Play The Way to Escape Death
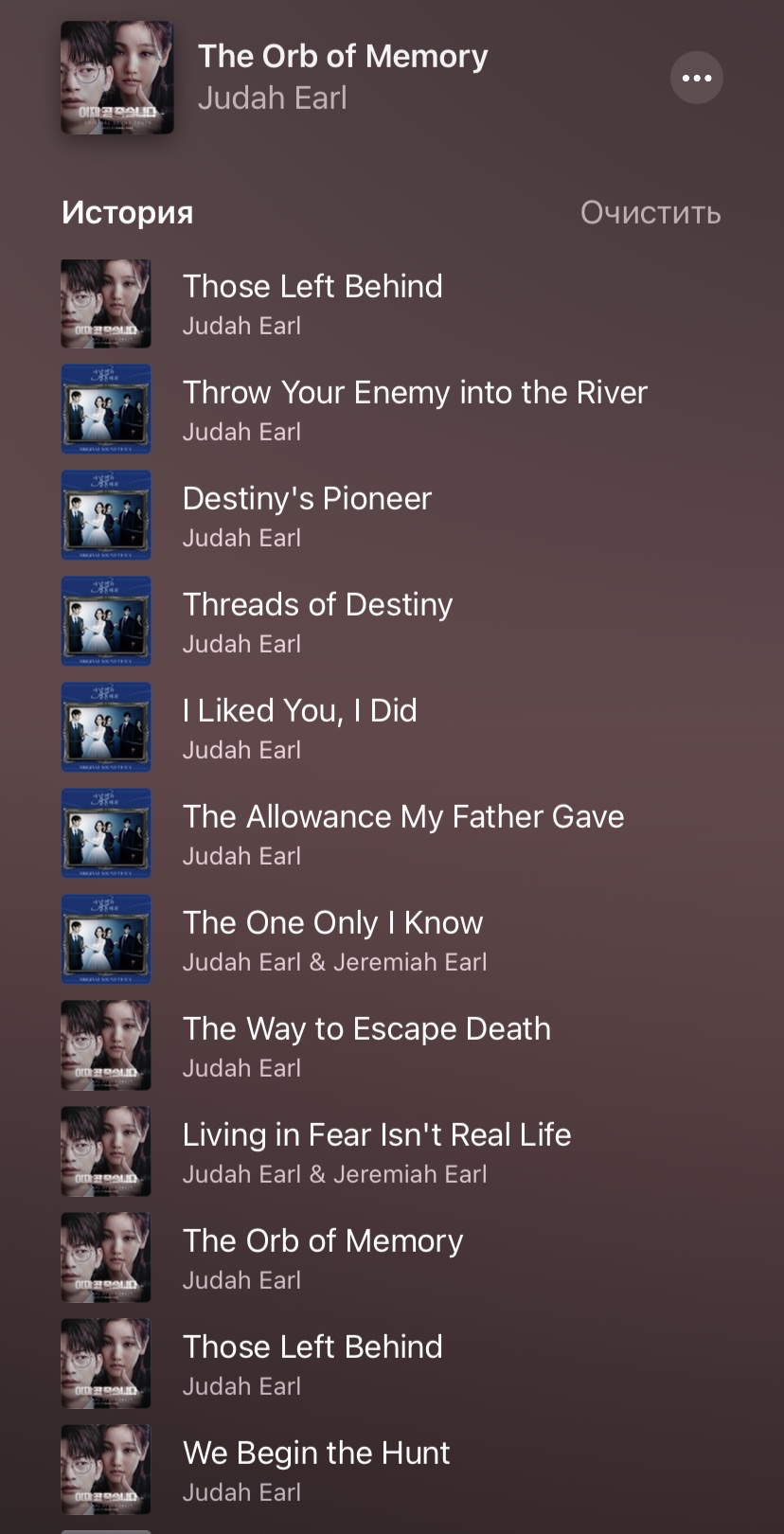The height and width of the screenshot is (1534, 784). (x=365, y=1045)
